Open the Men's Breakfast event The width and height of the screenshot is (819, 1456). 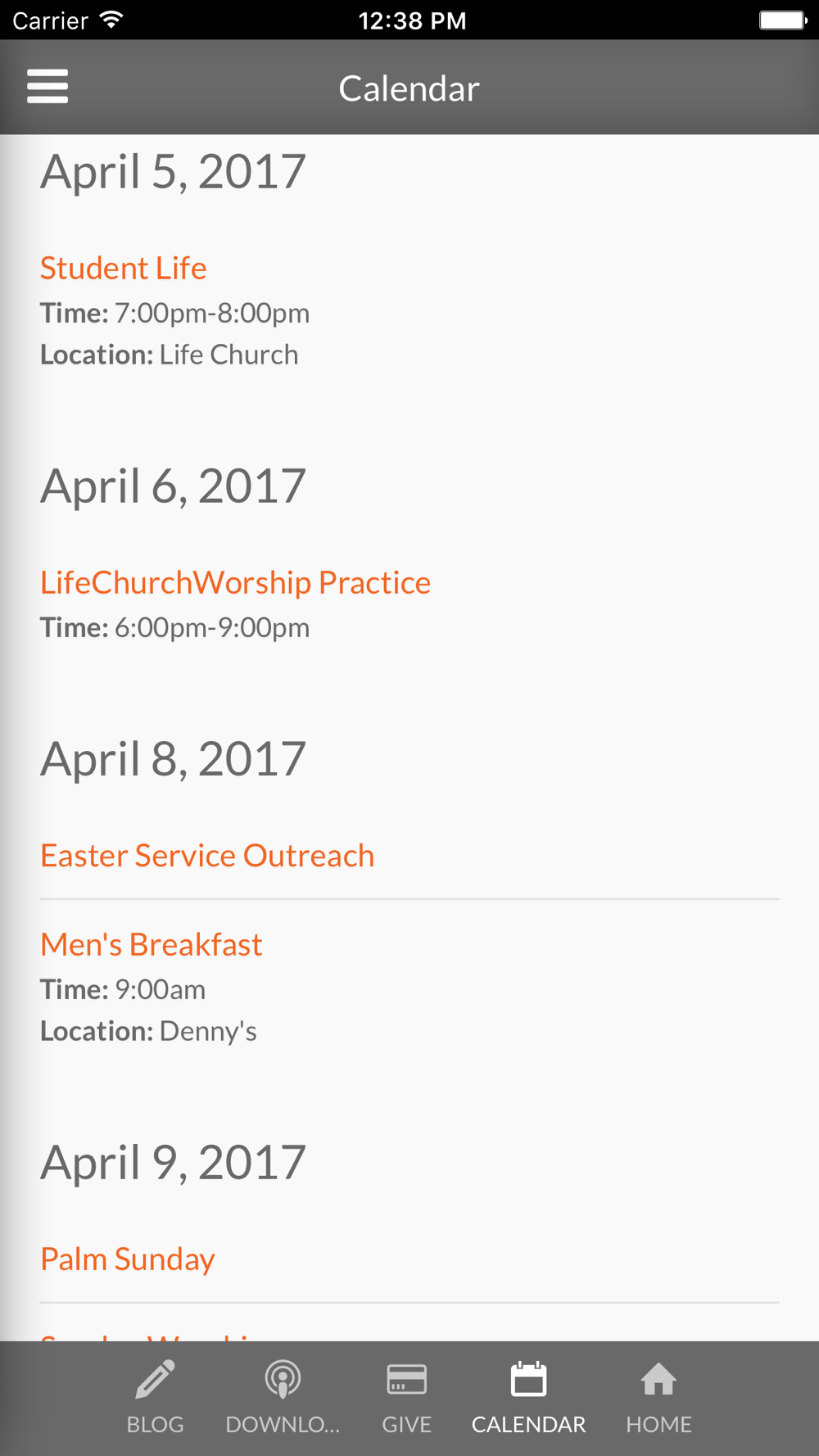tap(152, 944)
